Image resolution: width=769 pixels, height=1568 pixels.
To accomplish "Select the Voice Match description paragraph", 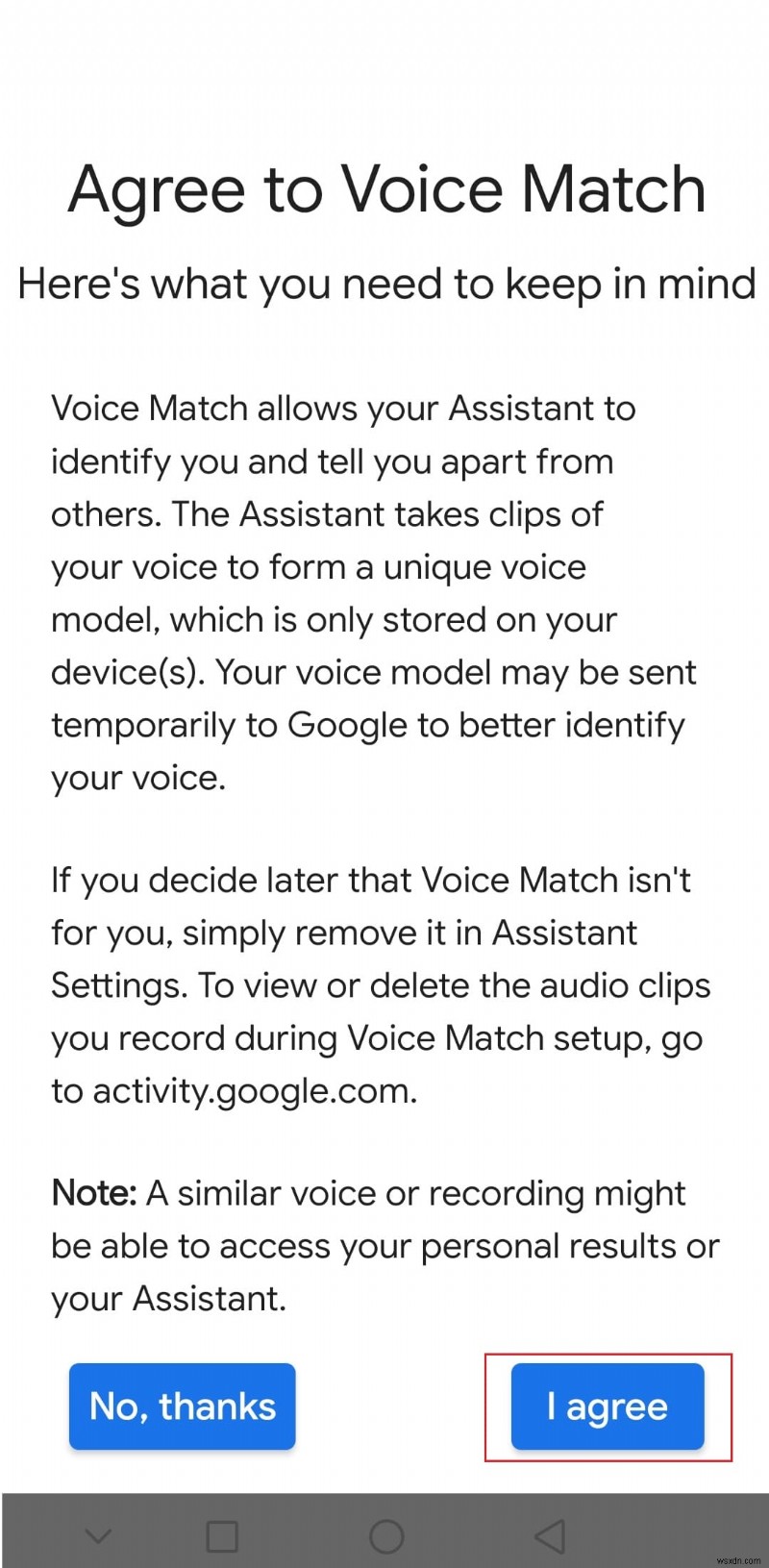I will pyautogui.click(x=375, y=591).
